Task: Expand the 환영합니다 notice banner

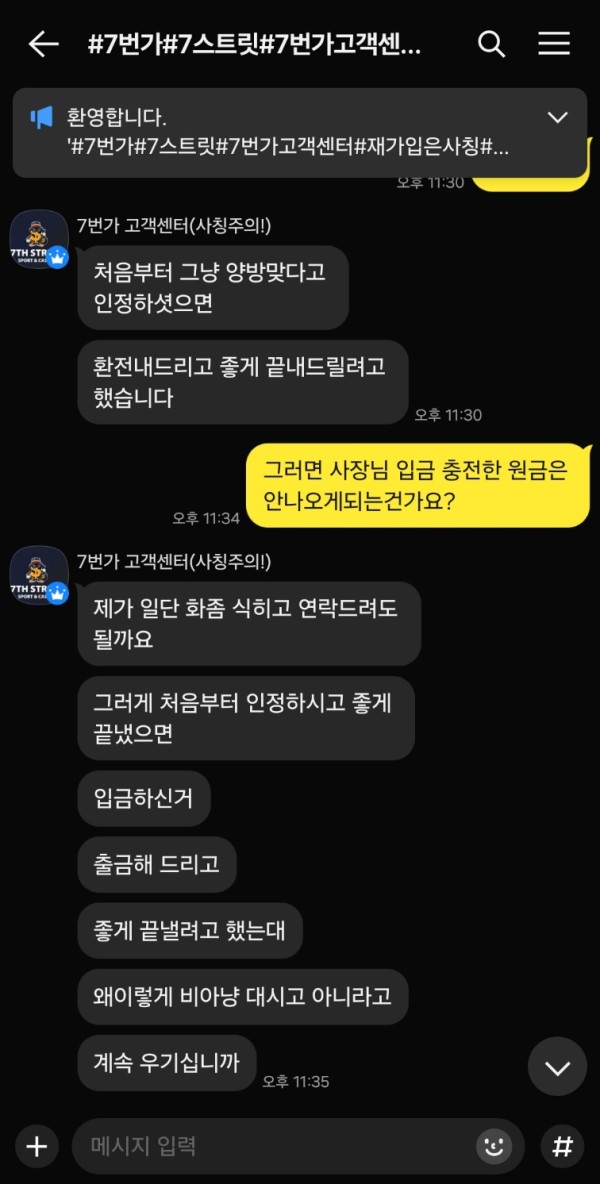Action: 557,118
